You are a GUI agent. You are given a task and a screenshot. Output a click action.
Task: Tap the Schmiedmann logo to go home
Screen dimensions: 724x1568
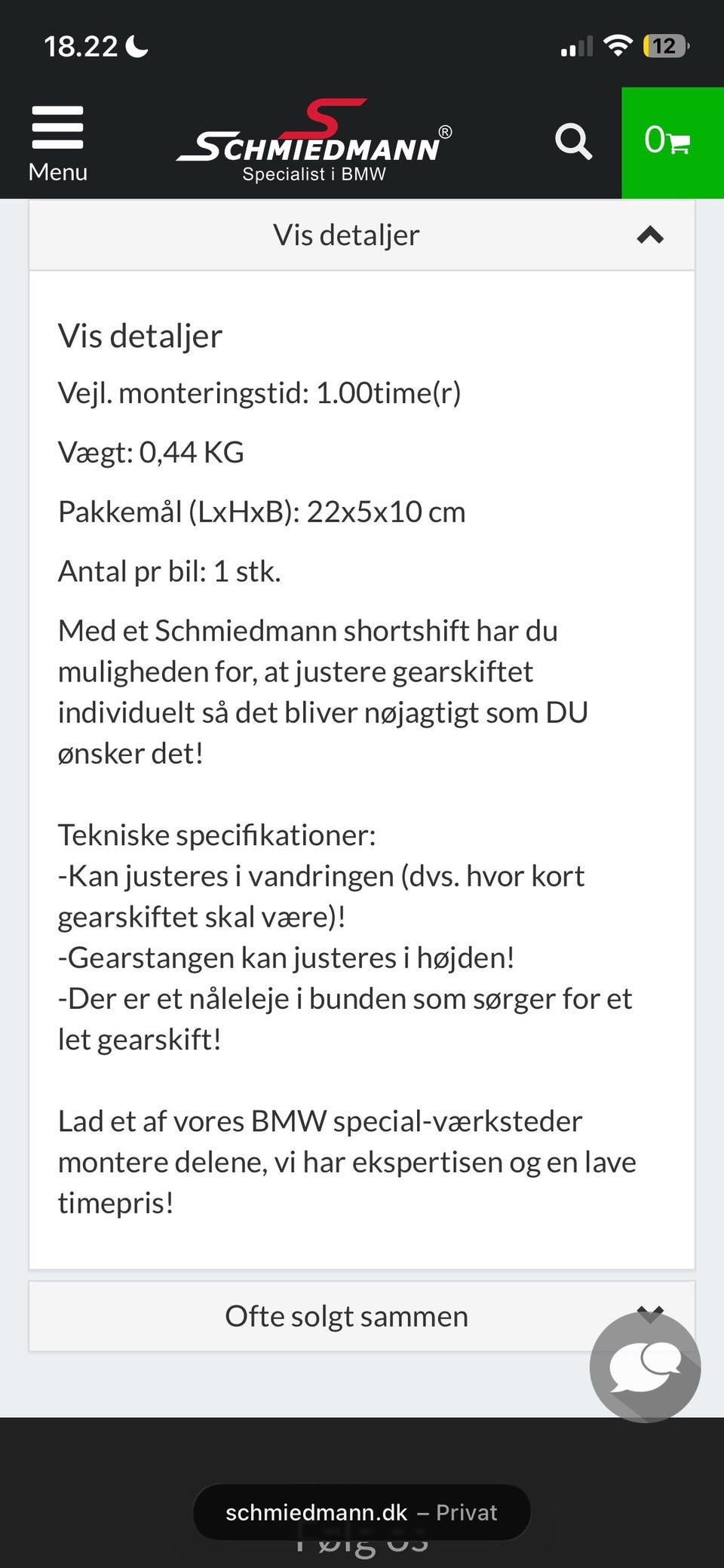pyautogui.click(x=314, y=141)
